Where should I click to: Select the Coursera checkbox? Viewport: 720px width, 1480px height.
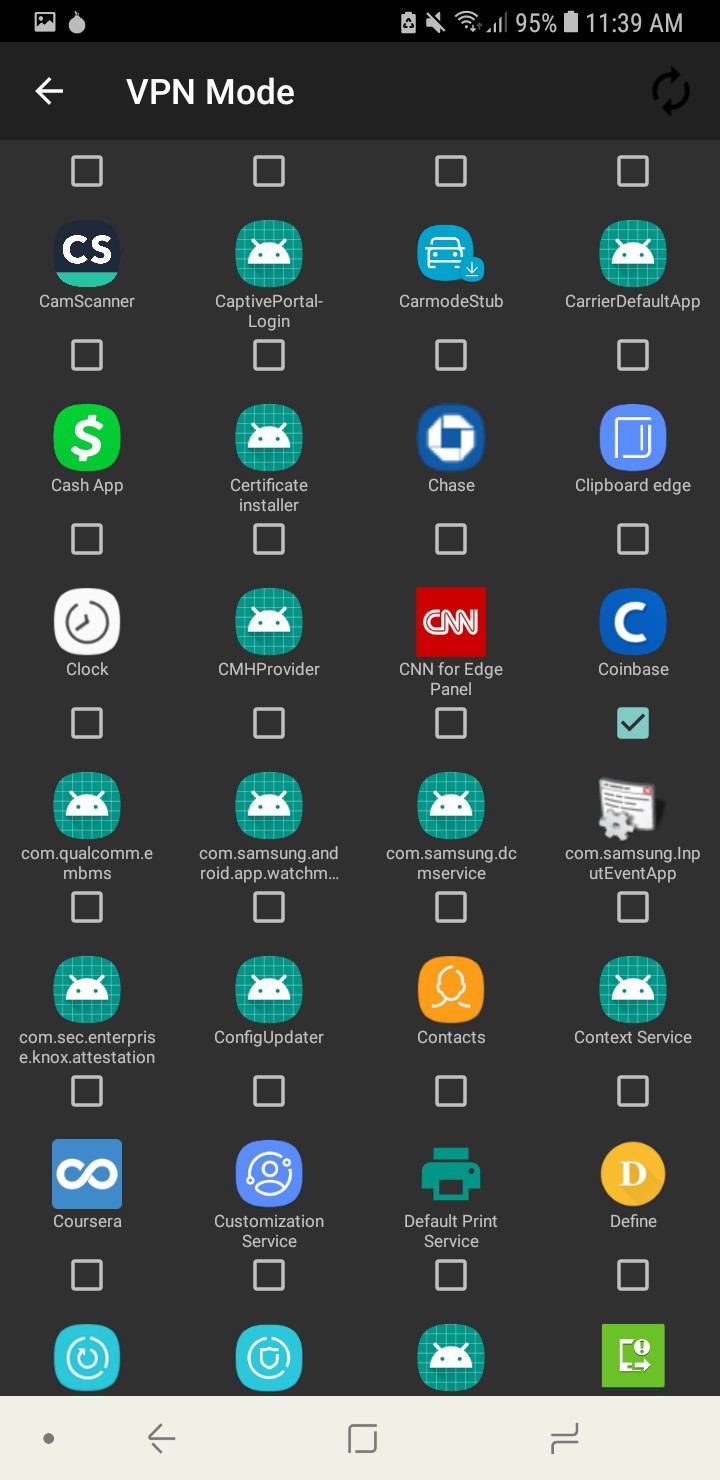pos(87,1275)
